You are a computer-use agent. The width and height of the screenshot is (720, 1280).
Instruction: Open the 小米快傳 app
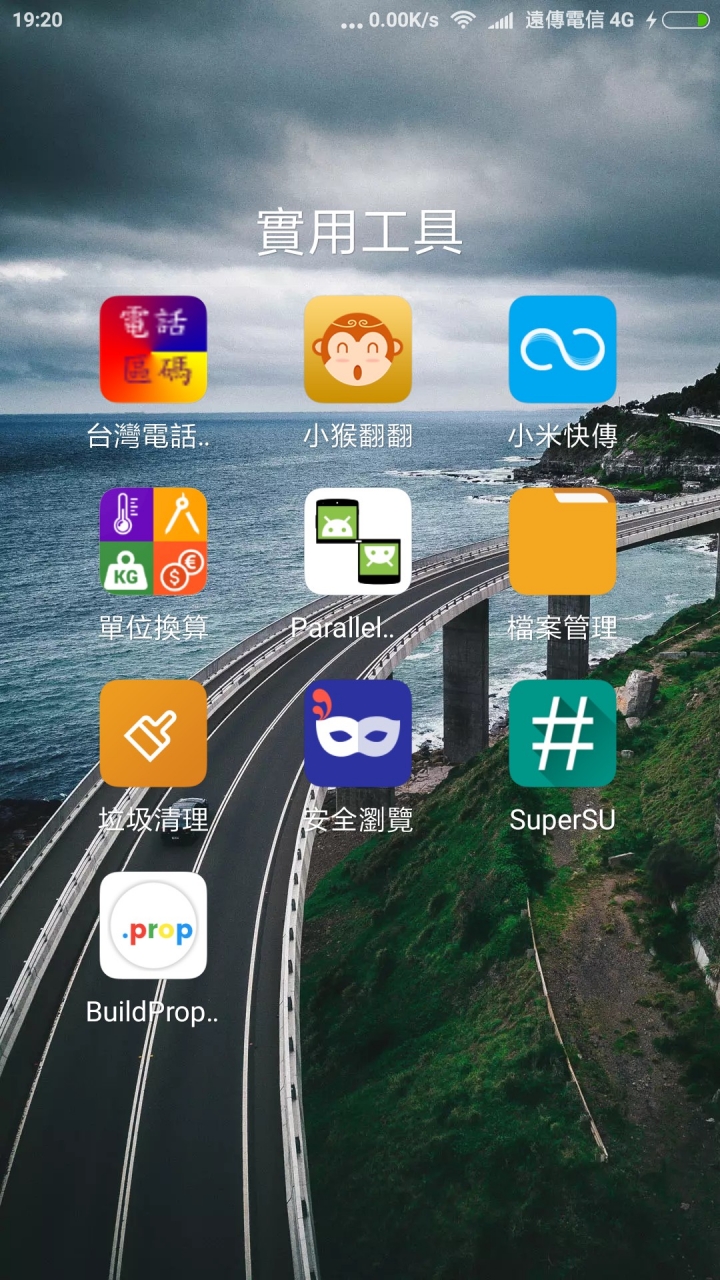pos(562,349)
